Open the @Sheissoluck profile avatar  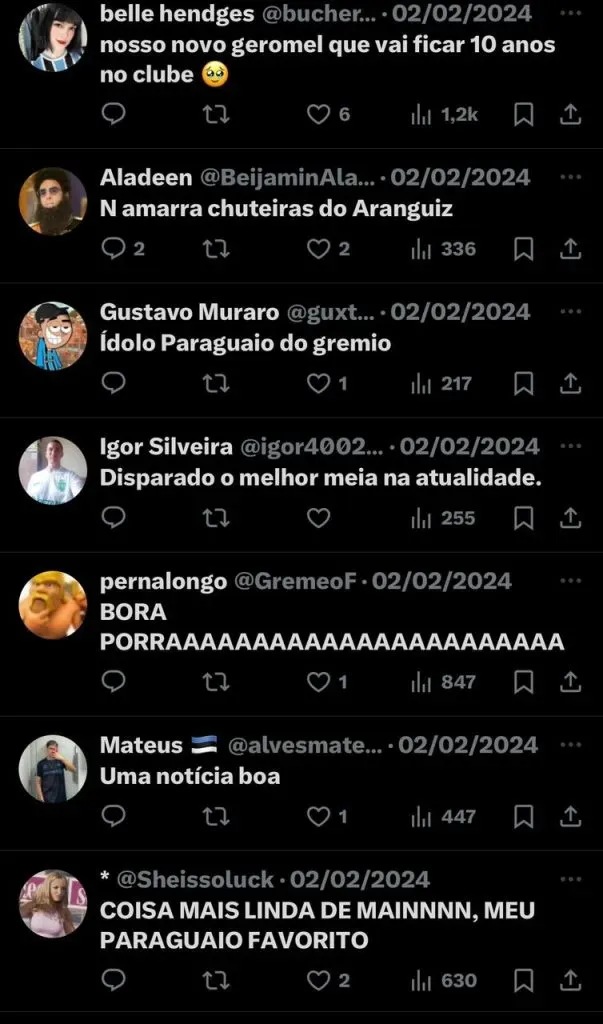[53, 904]
